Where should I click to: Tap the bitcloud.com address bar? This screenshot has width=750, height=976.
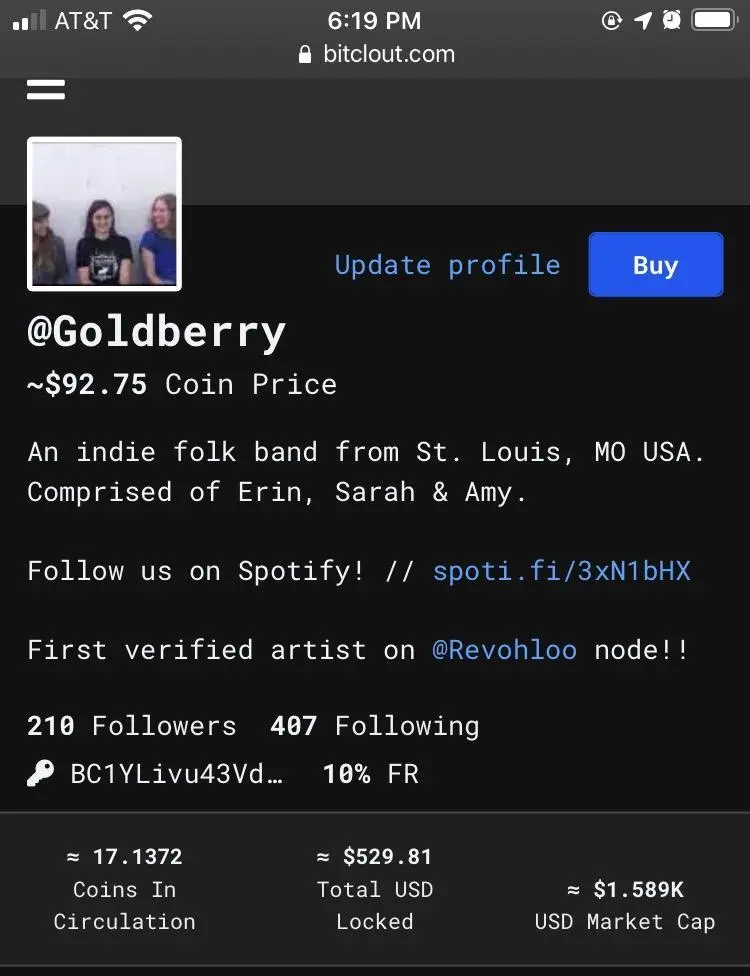[376, 54]
